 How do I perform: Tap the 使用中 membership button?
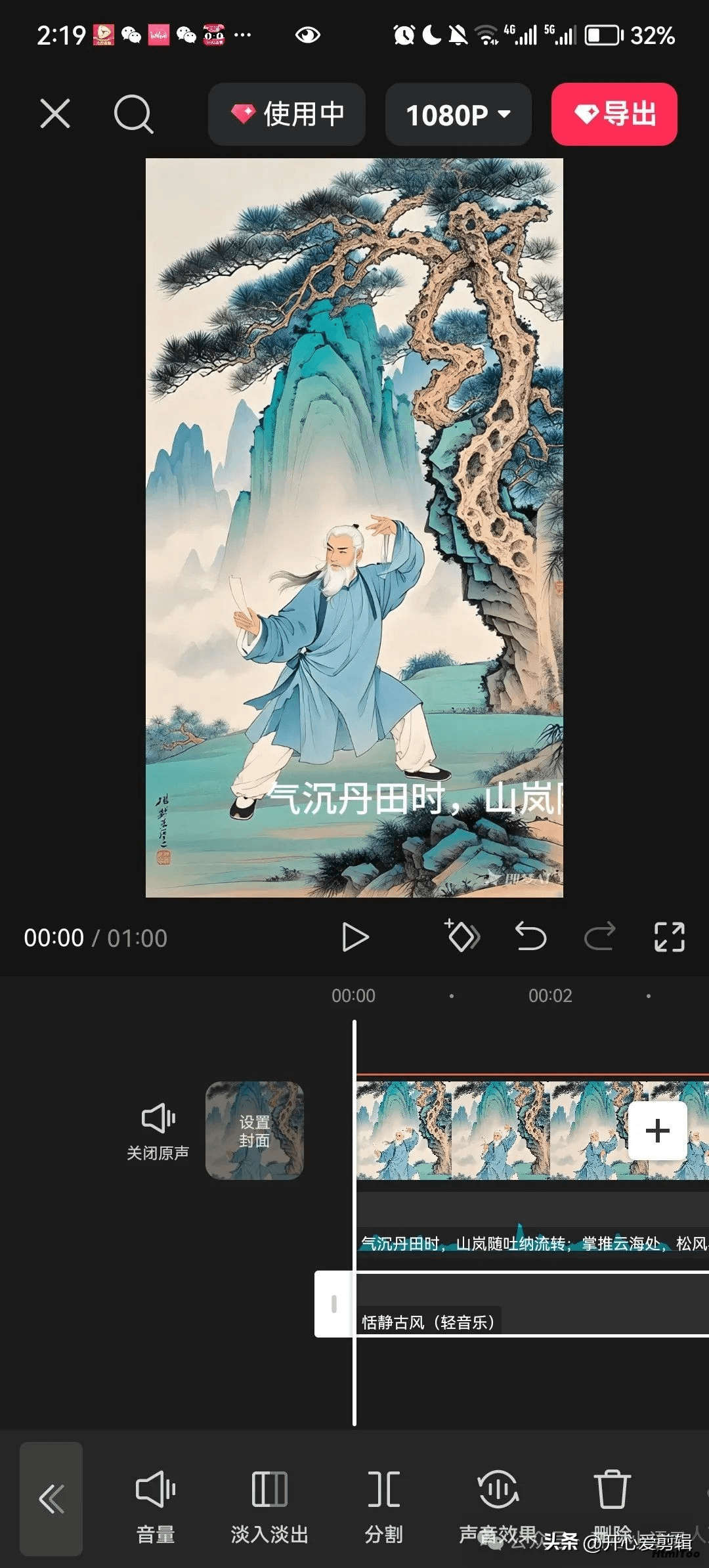point(287,114)
